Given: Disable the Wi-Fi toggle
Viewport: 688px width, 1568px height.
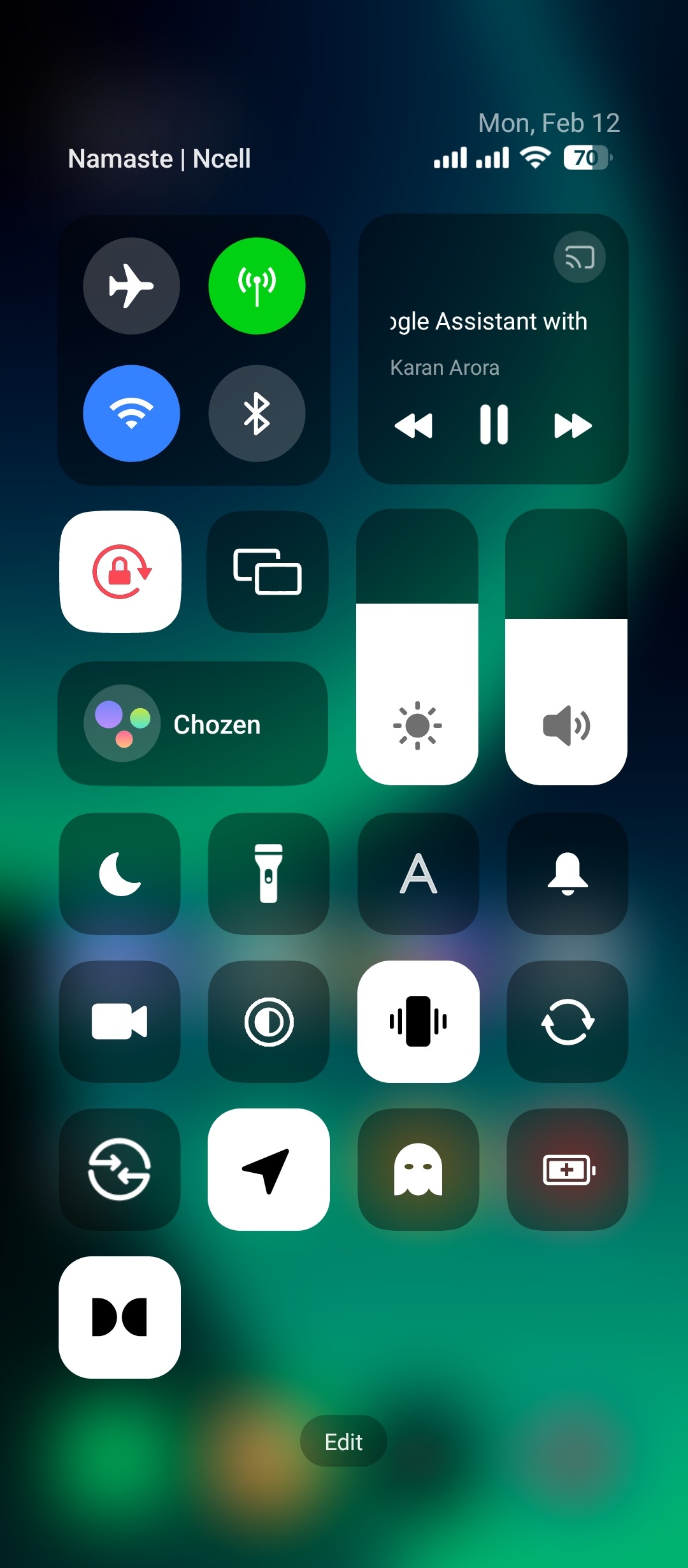Looking at the screenshot, I should coord(131,413).
